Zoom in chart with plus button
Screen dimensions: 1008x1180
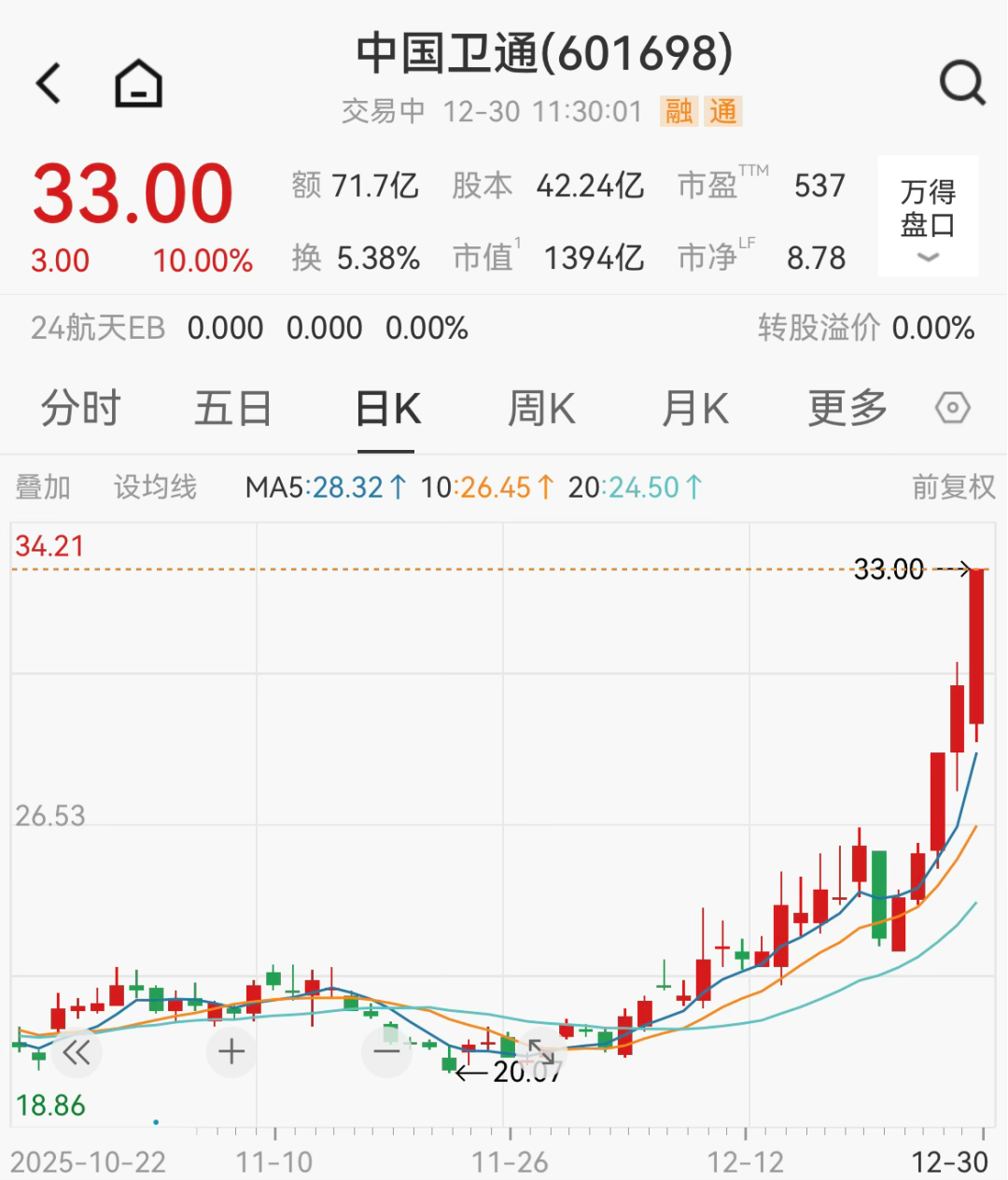231,1052
